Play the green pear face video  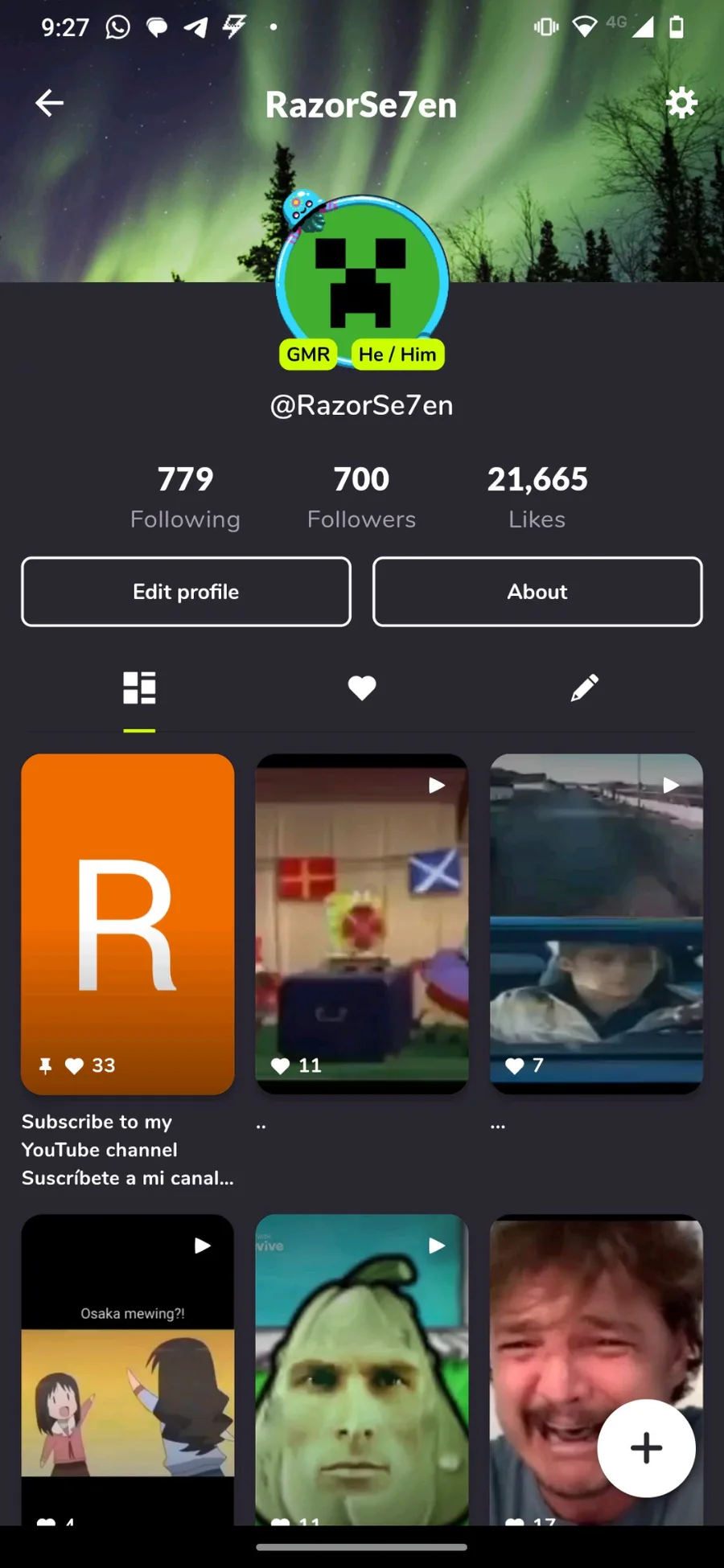(x=362, y=1367)
